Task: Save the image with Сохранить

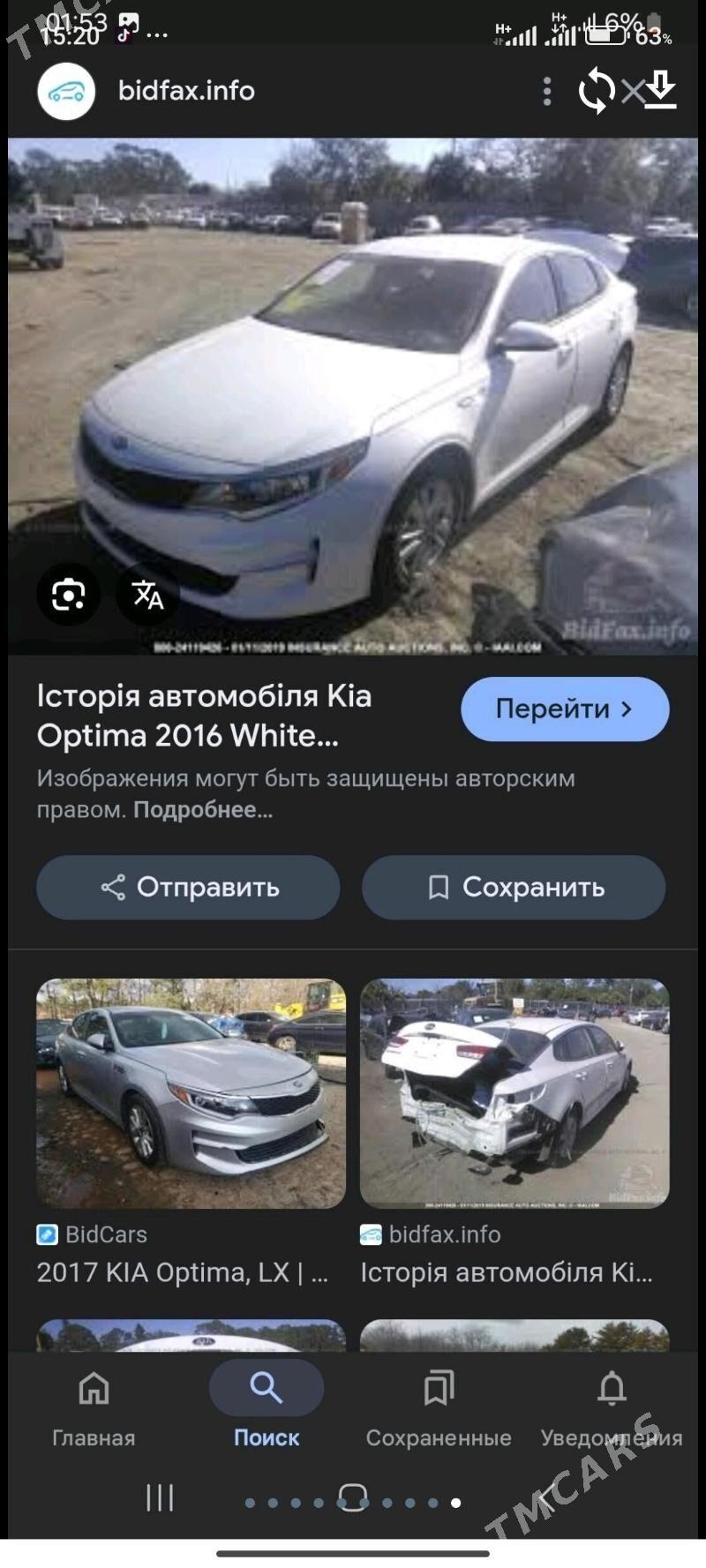Action: (x=514, y=887)
